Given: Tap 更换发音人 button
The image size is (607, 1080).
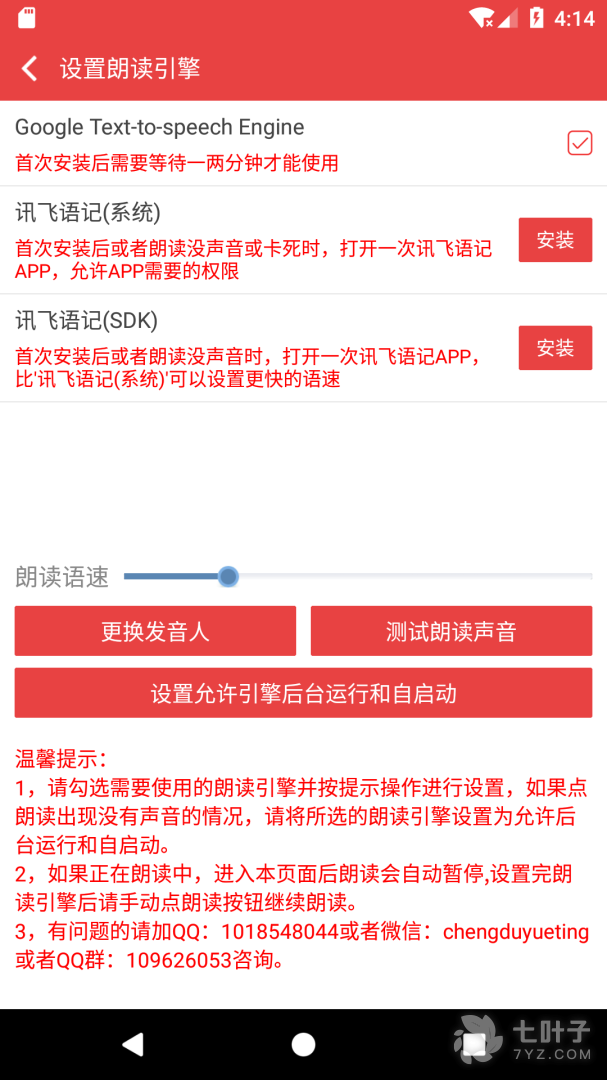Looking at the screenshot, I should click(155, 631).
